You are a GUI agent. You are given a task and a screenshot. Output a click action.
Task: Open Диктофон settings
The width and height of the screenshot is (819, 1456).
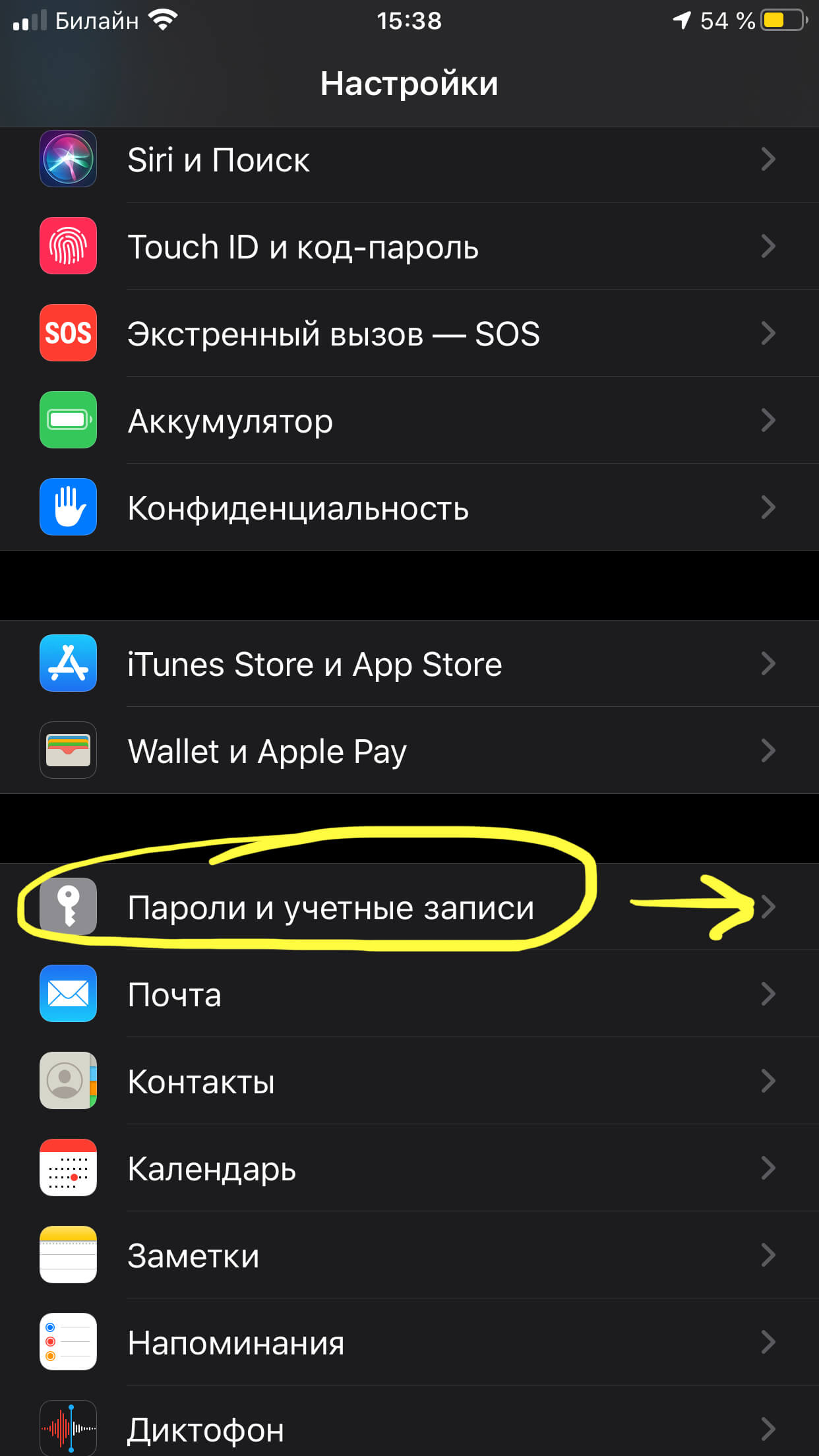pyautogui.click(x=409, y=1428)
